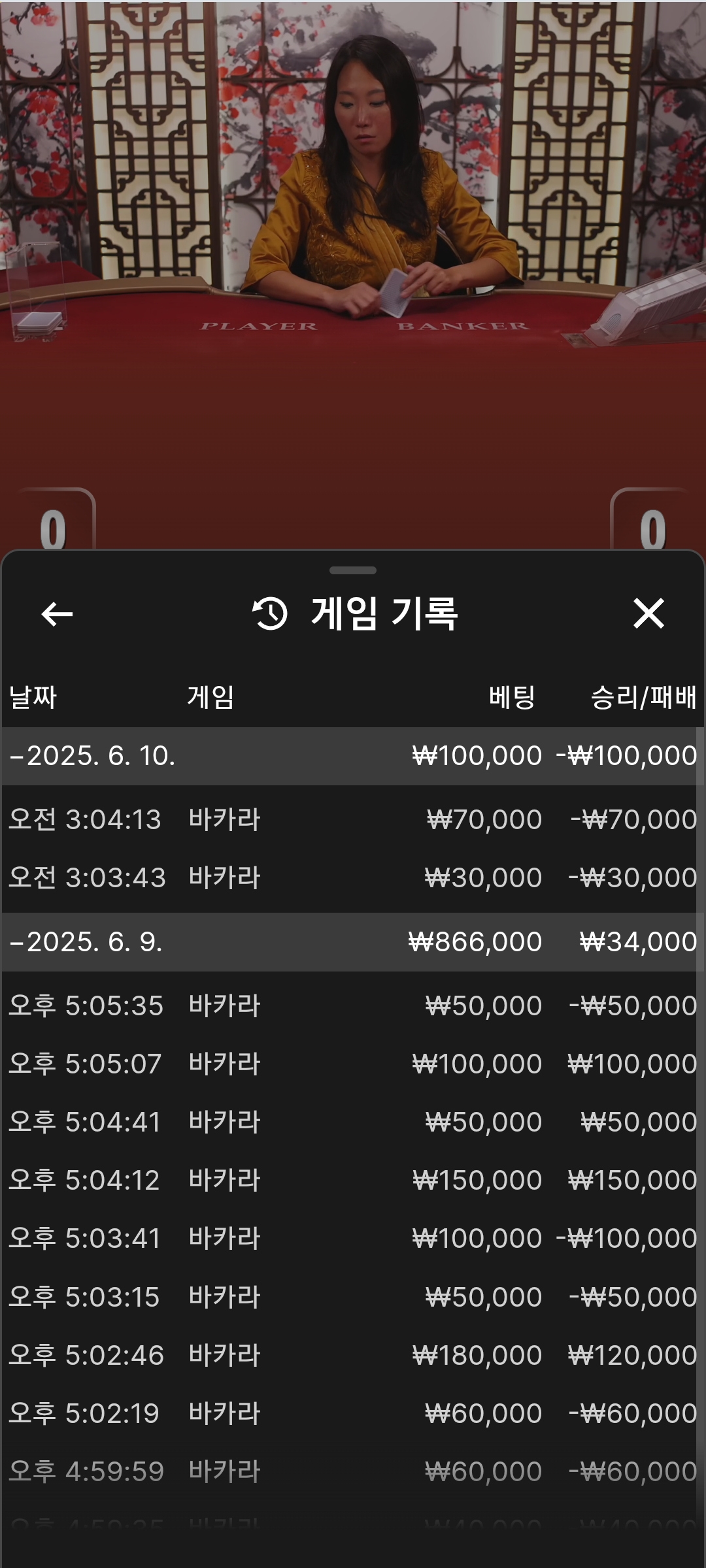Go back using the arrow in game history
The image size is (706, 1568).
57,613
